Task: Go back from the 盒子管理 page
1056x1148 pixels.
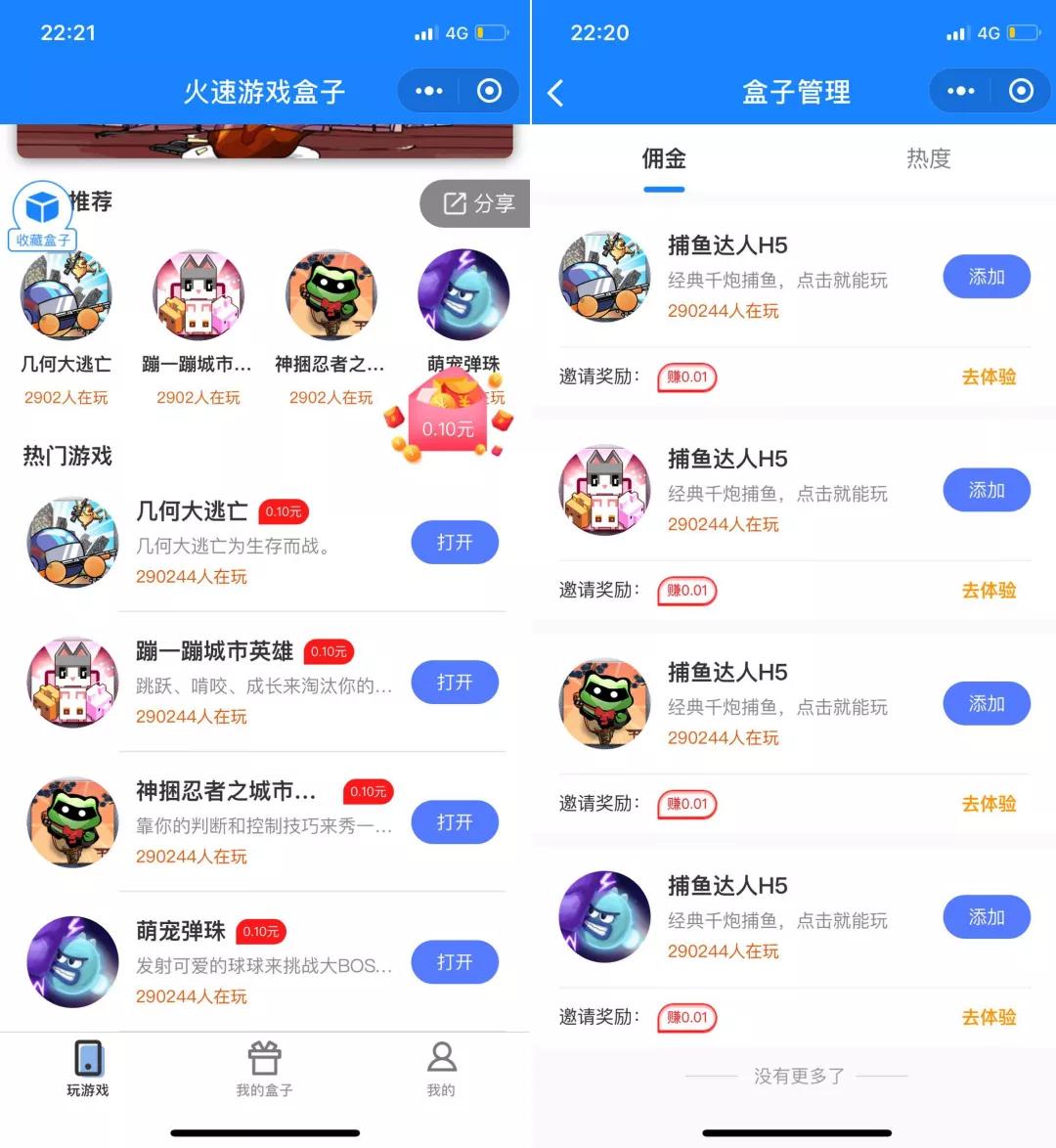Action: (x=555, y=92)
